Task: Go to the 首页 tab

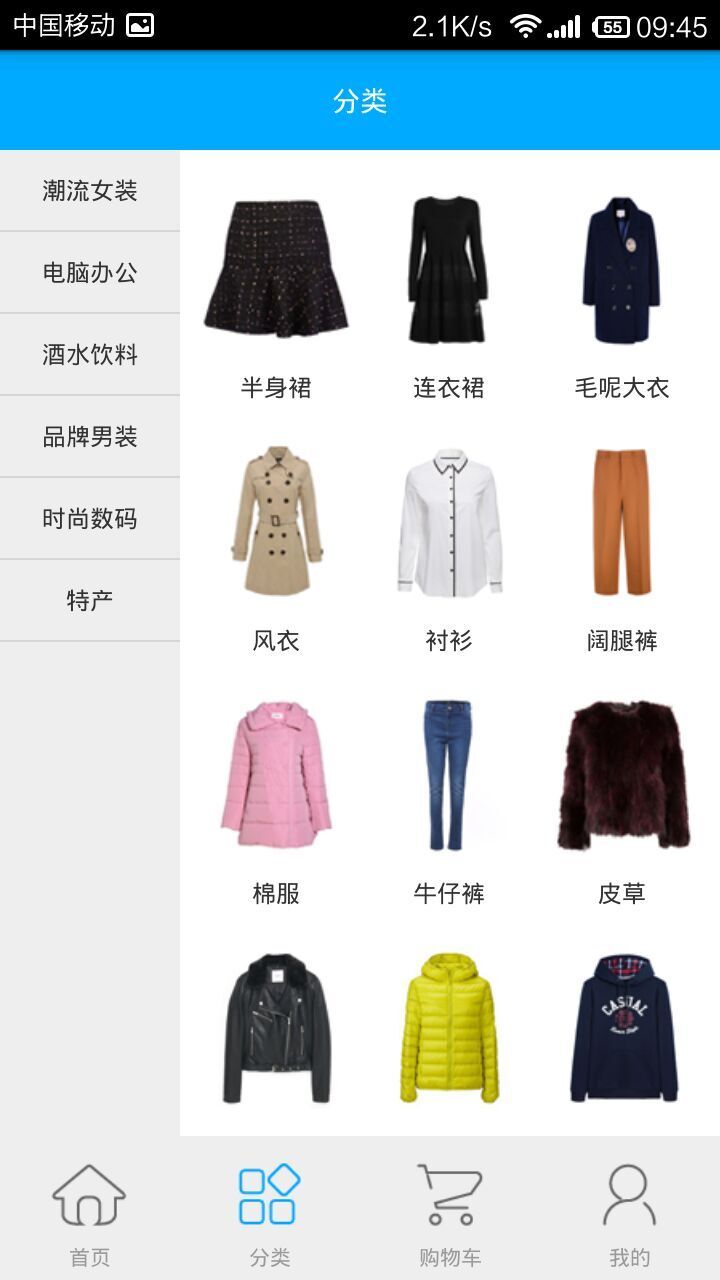Action: 90,1212
